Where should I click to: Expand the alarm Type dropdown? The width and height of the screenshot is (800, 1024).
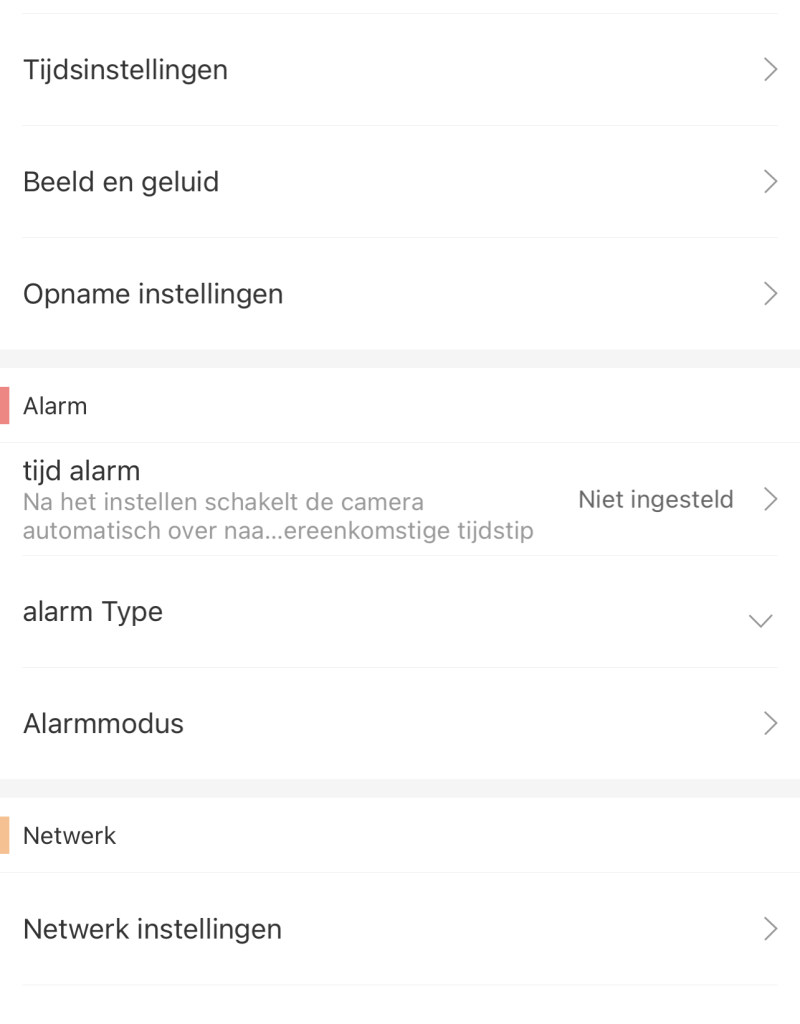[x=400, y=612]
